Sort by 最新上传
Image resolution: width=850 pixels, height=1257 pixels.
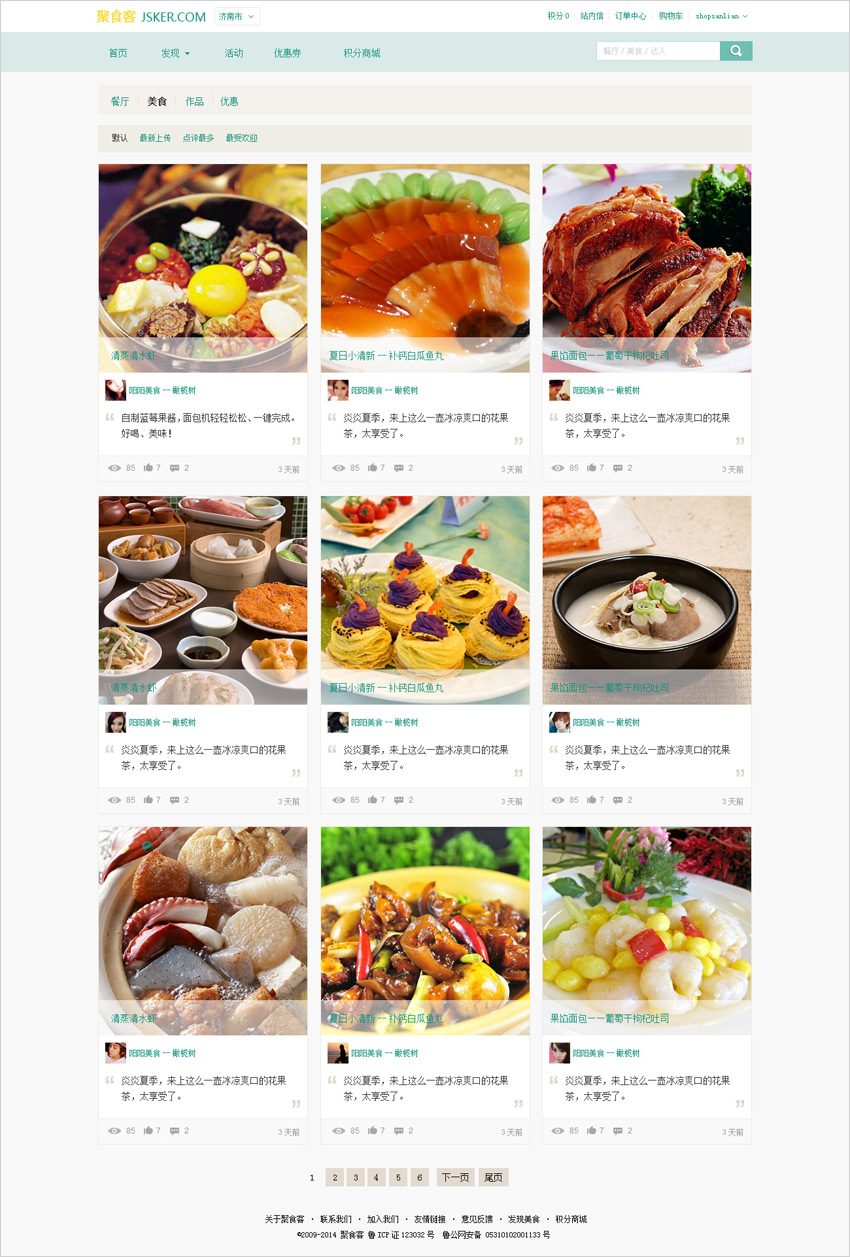point(155,138)
